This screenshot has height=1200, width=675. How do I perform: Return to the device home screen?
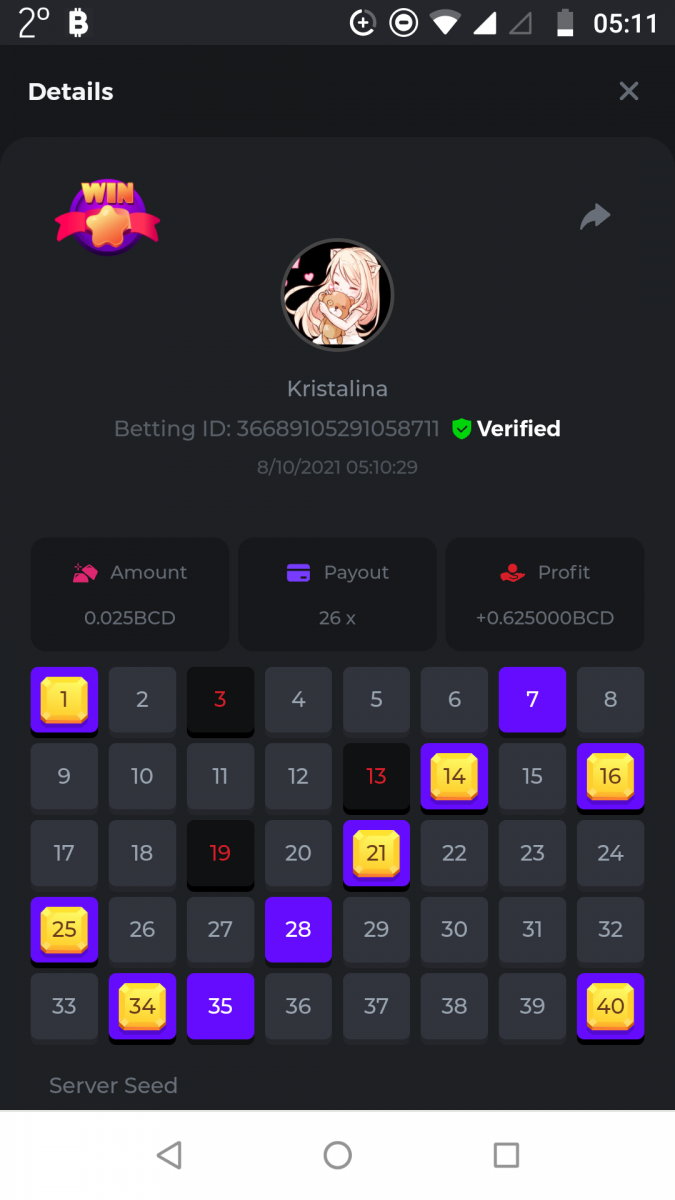coord(338,1156)
